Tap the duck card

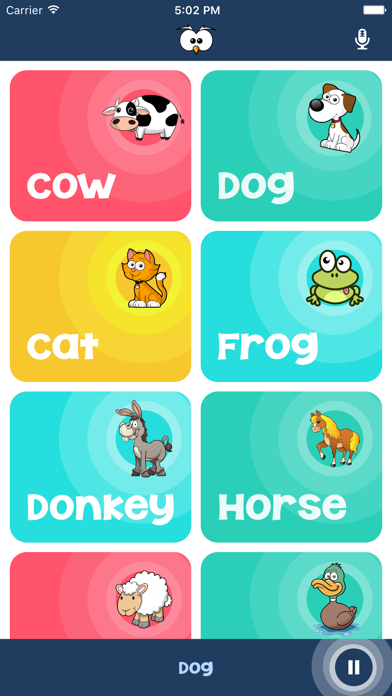[291, 596]
